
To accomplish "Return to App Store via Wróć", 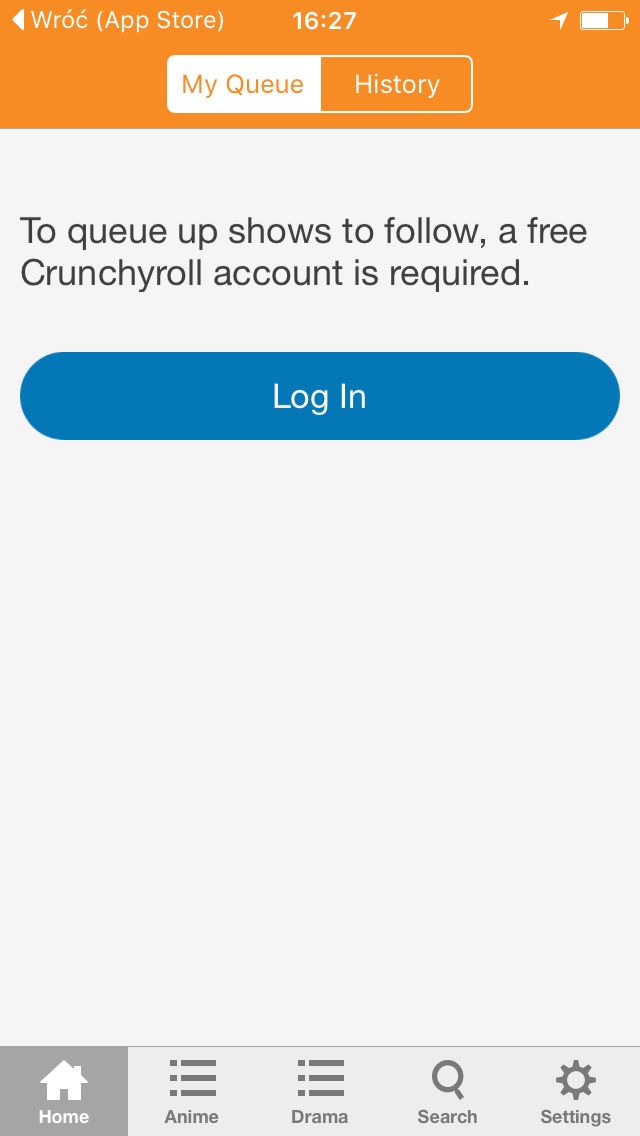I will coord(118,20).
